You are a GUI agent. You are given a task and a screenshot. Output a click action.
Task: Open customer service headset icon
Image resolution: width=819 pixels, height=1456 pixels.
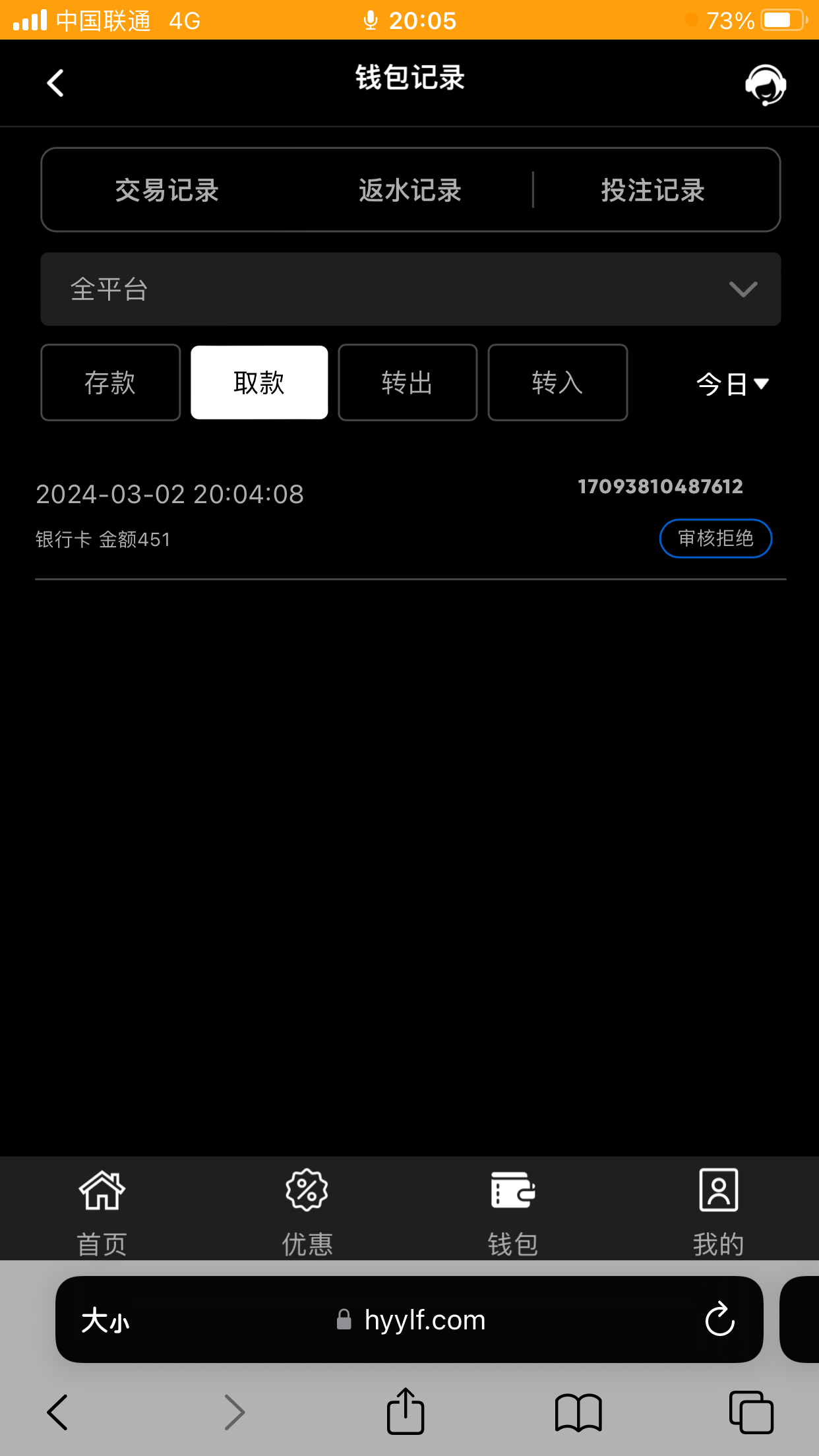(x=765, y=84)
